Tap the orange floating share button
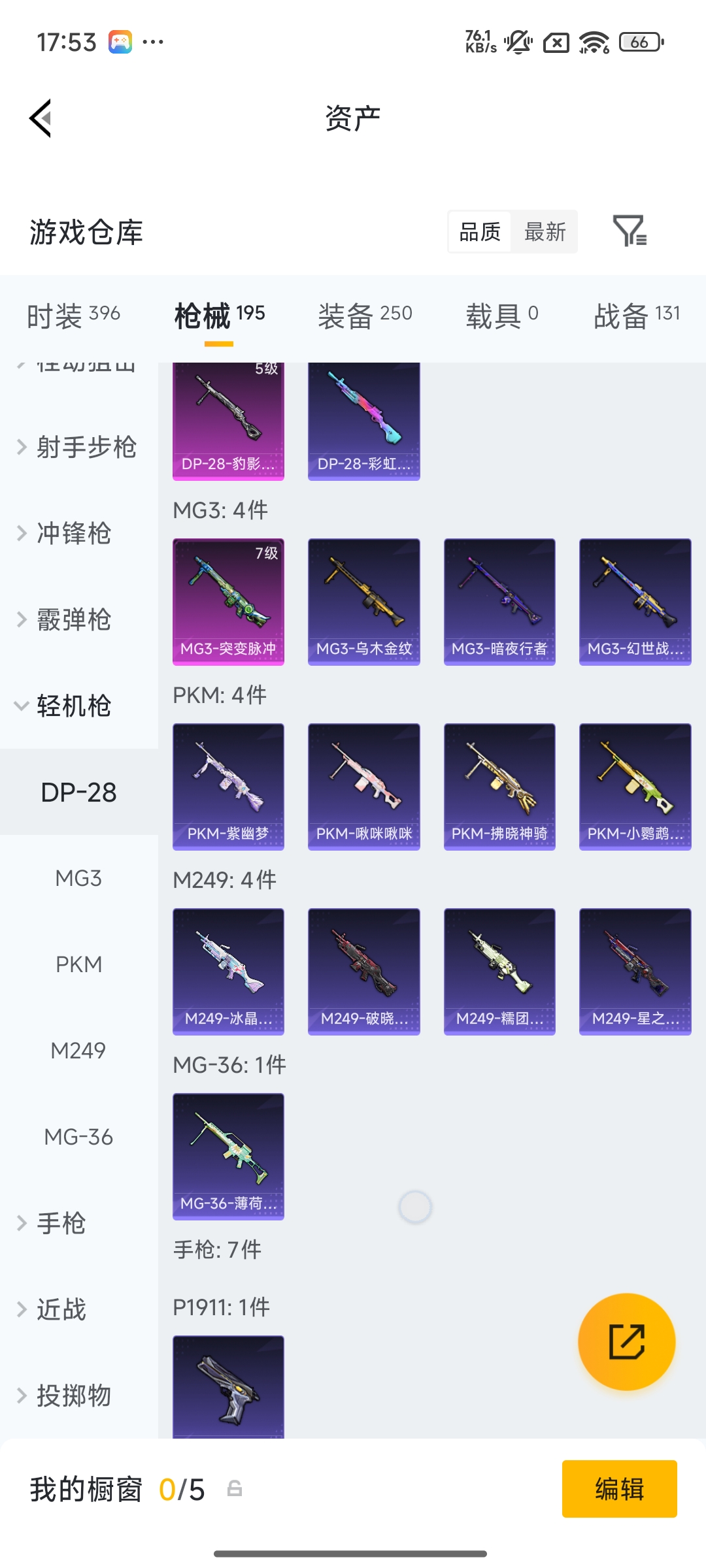706x1568 pixels. pyautogui.click(x=626, y=1342)
